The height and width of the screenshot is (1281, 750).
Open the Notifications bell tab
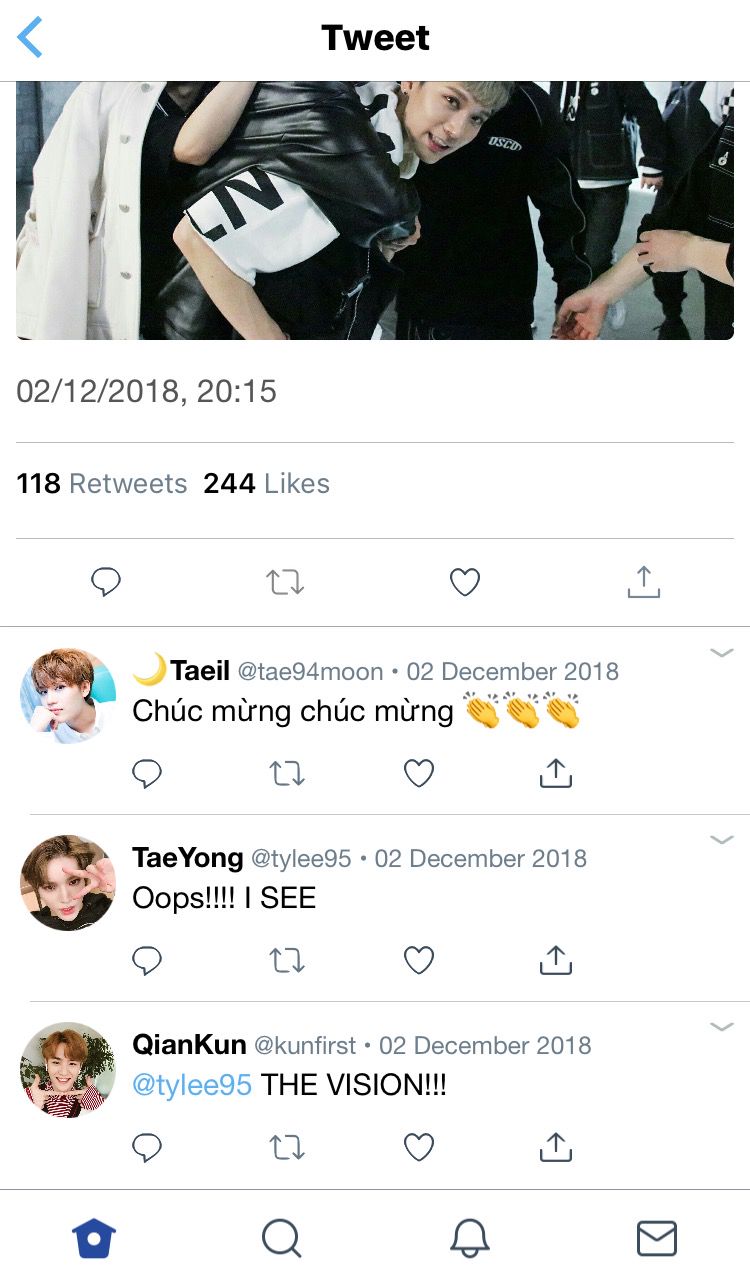[469, 1238]
